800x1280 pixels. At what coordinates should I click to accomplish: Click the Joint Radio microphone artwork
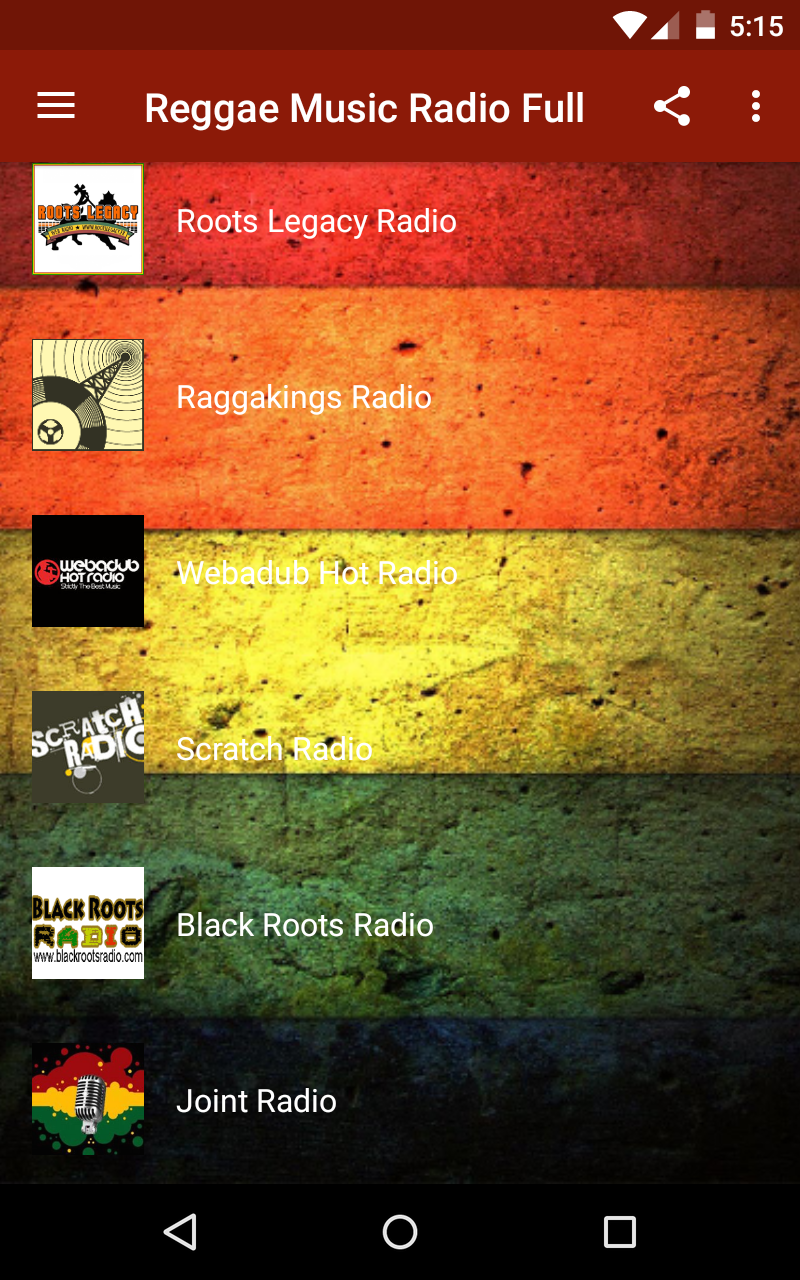88,1099
